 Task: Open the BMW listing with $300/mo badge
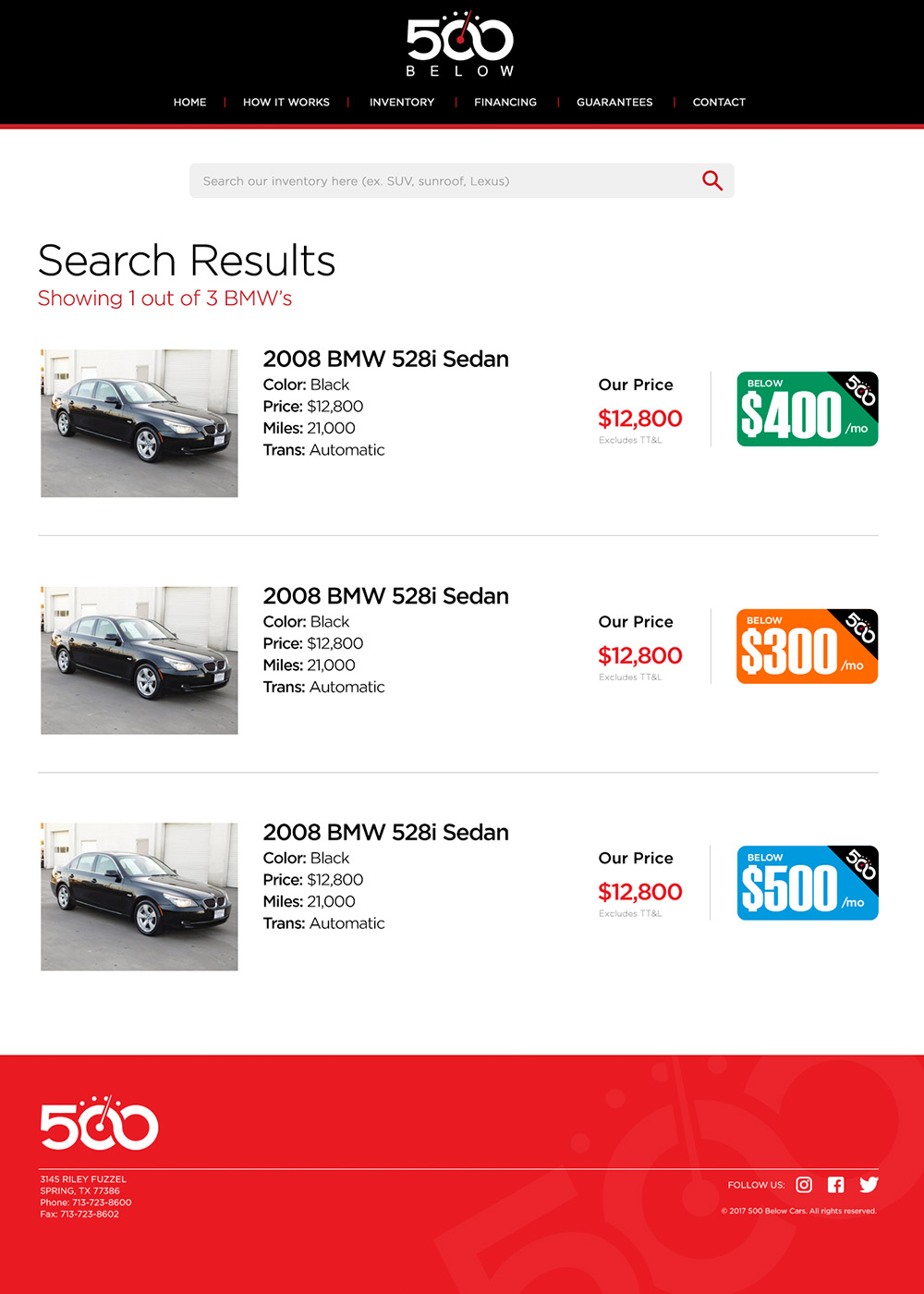pyautogui.click(x=385, y=596)
